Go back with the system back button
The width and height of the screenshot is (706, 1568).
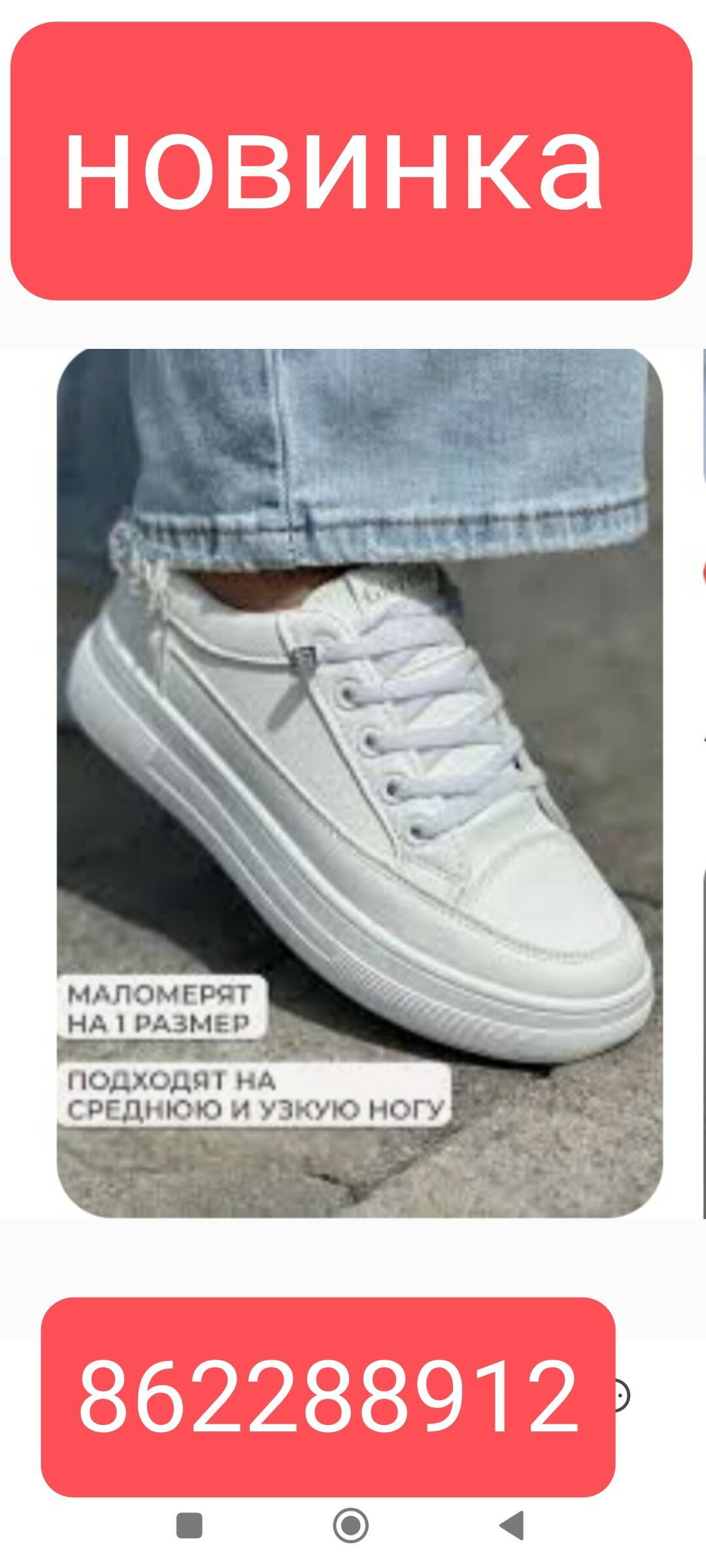point(512,1526)
